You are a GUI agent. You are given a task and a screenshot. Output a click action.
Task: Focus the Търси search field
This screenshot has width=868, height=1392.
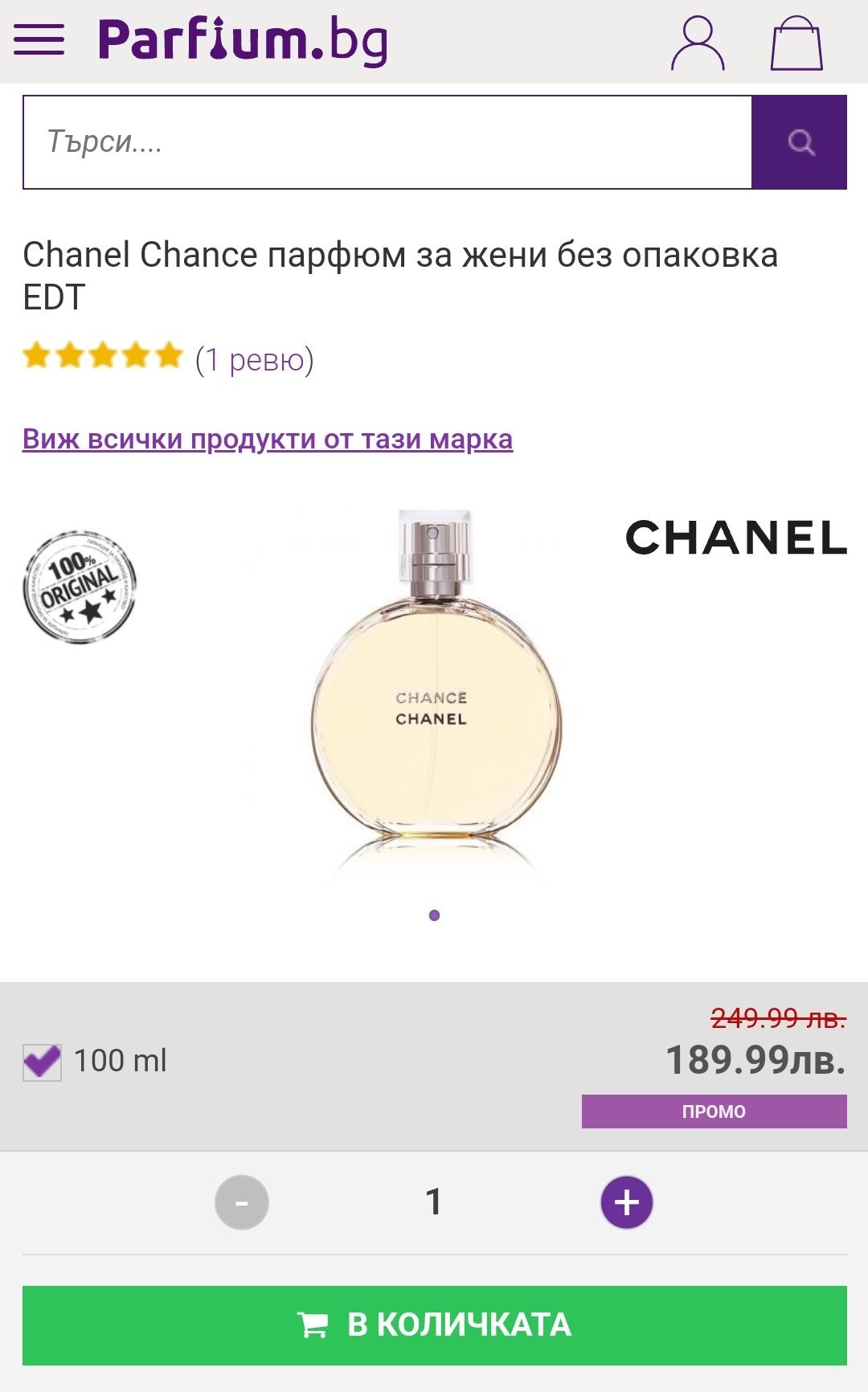pyautogui.click(x=387, y=142)
